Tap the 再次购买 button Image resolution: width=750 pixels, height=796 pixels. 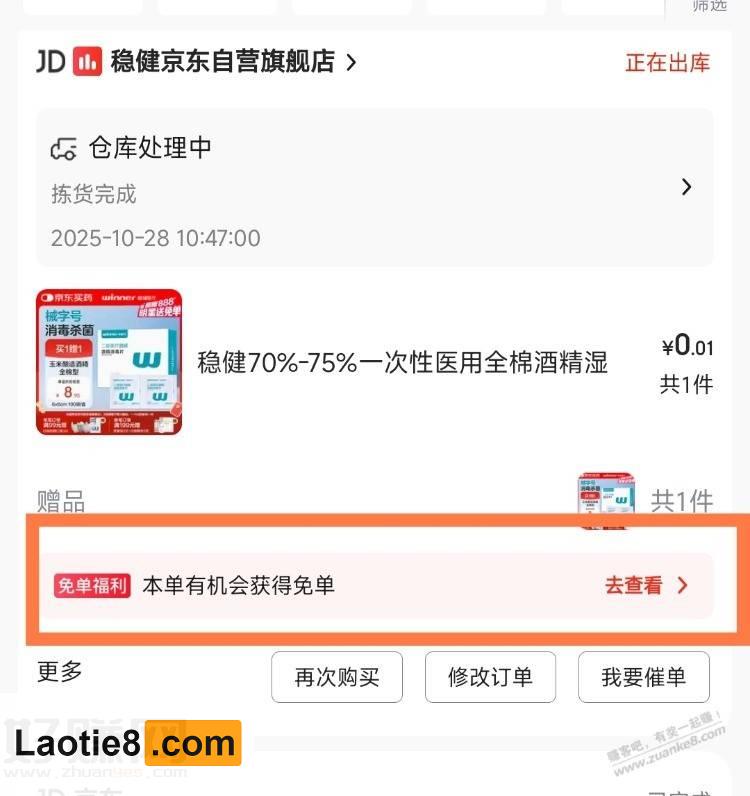pos(337,677)
